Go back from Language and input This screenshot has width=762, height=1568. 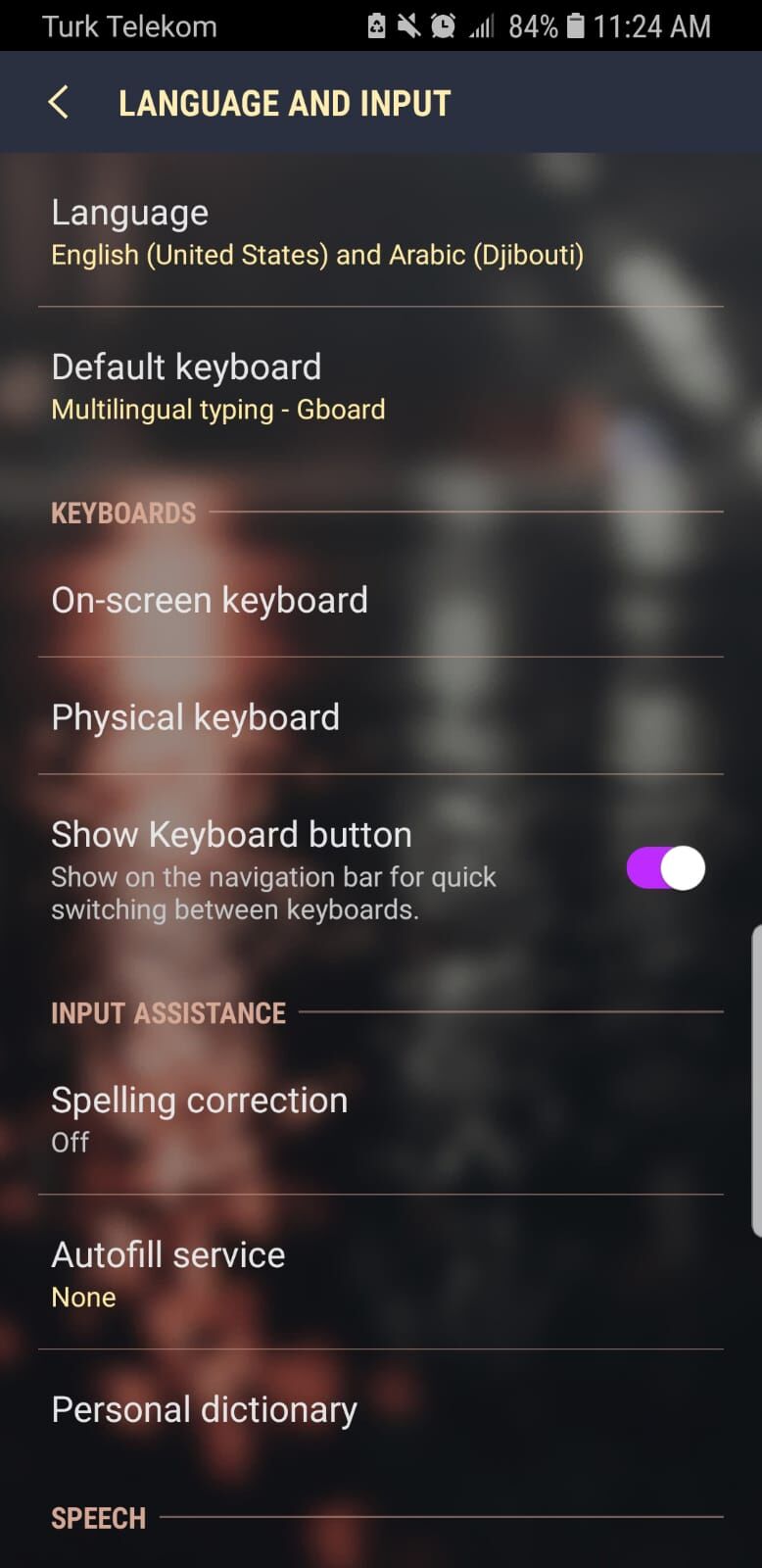59,103
